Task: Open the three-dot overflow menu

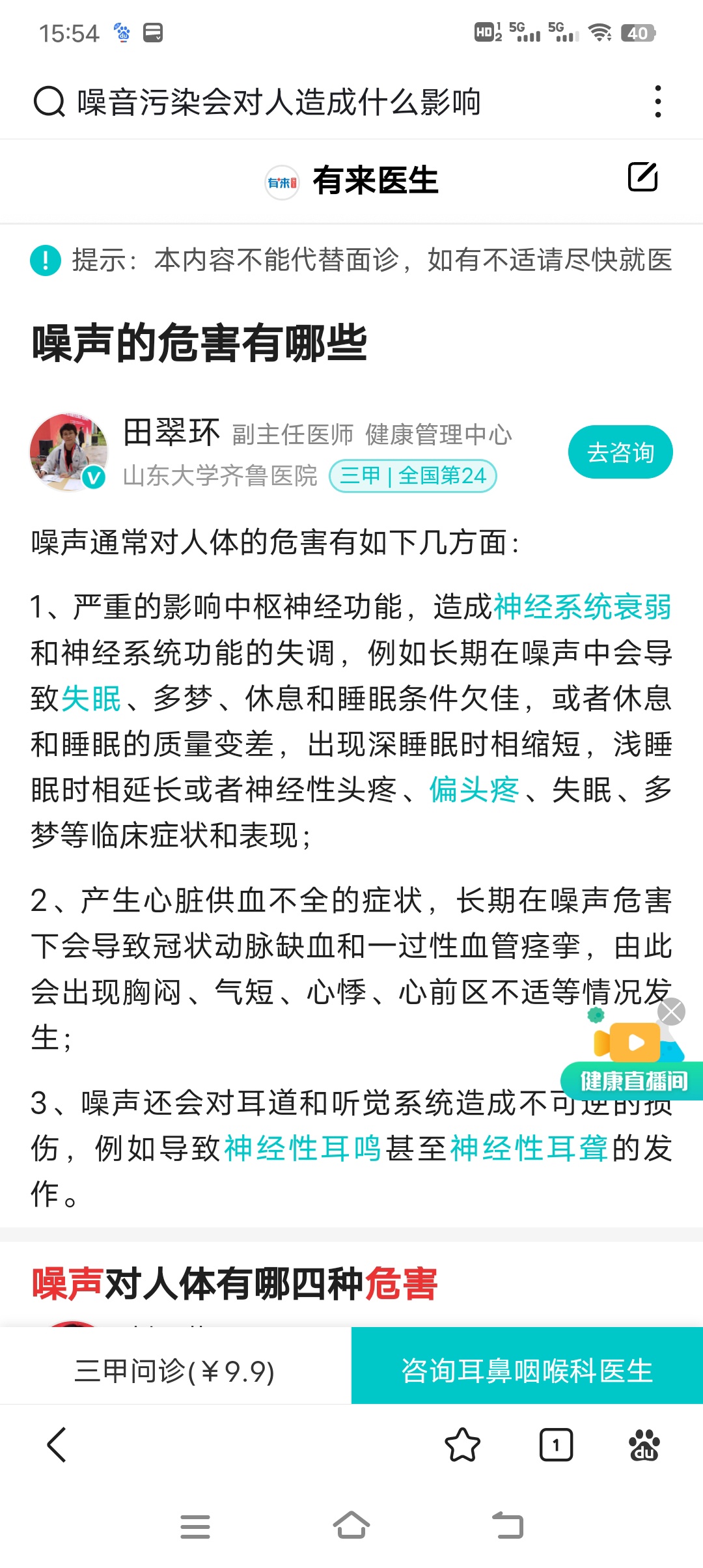Action: 658,102
